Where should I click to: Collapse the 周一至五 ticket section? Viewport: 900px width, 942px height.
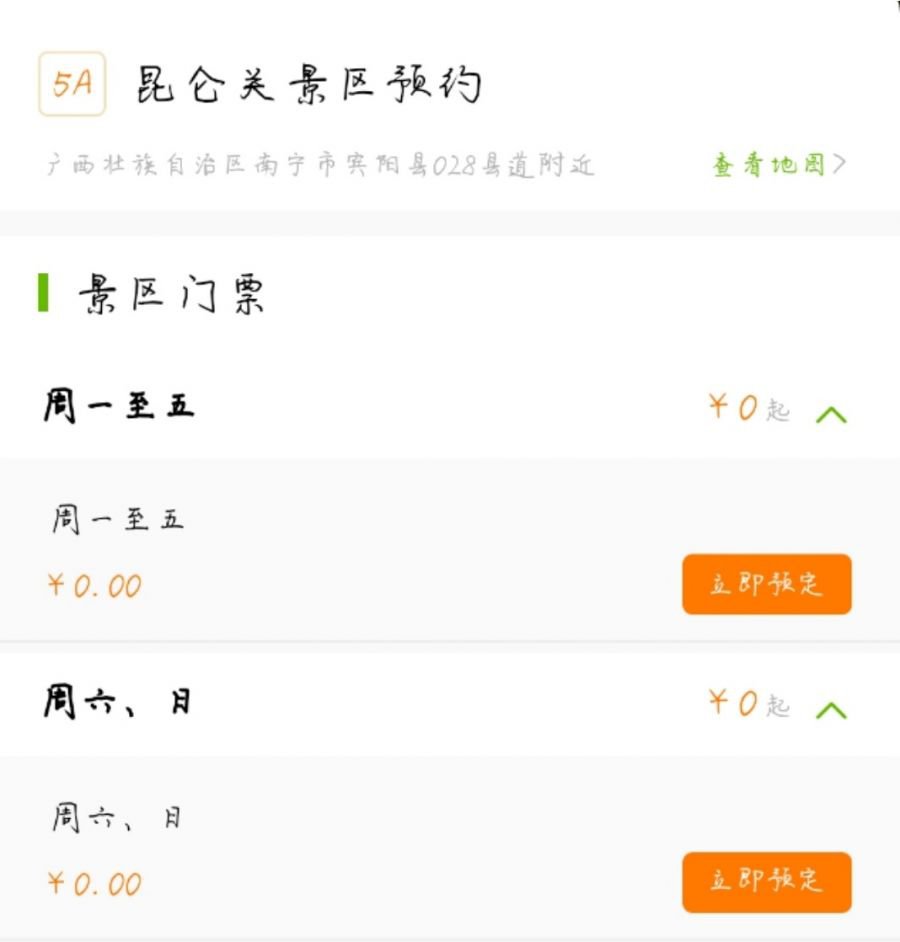click(831, 413)
